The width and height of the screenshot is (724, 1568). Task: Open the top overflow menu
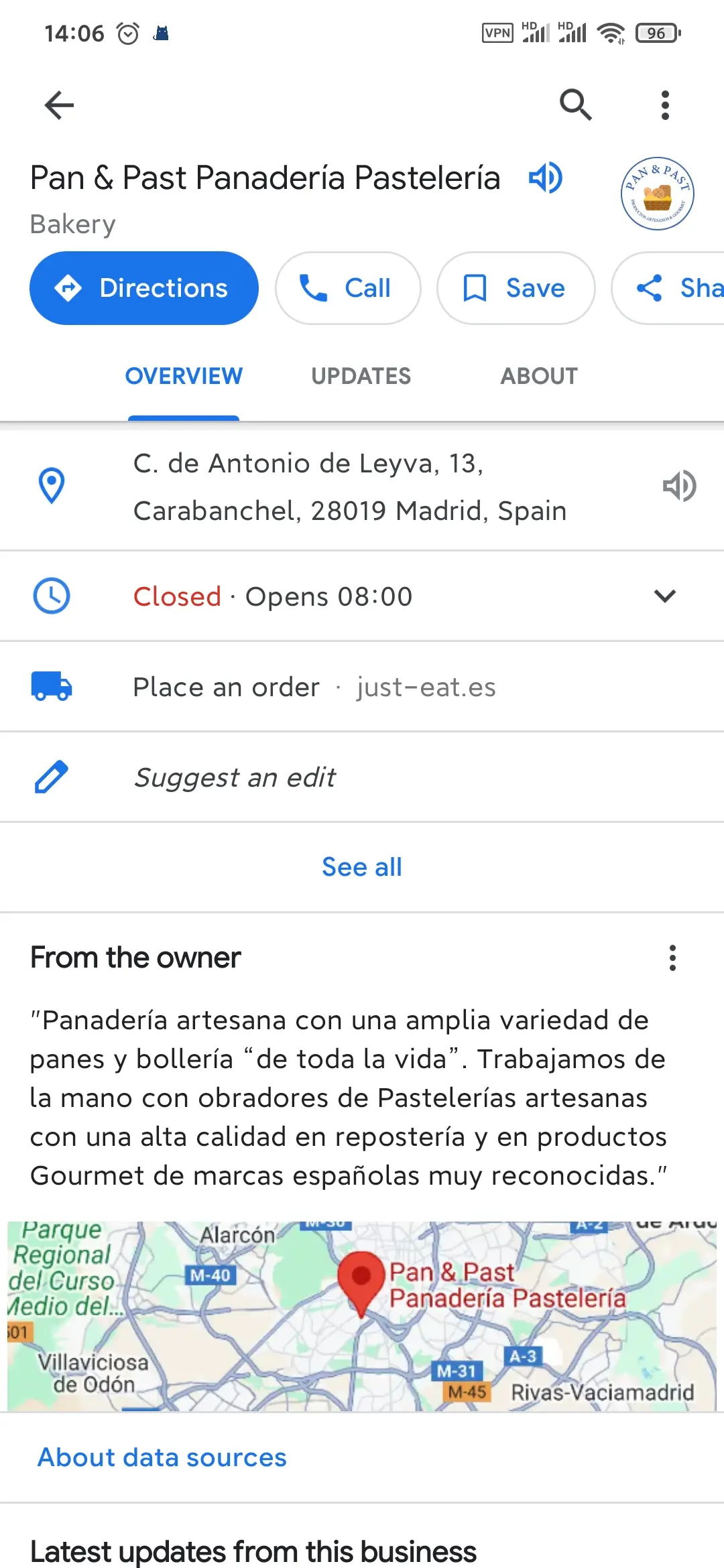tap(665, 105)
